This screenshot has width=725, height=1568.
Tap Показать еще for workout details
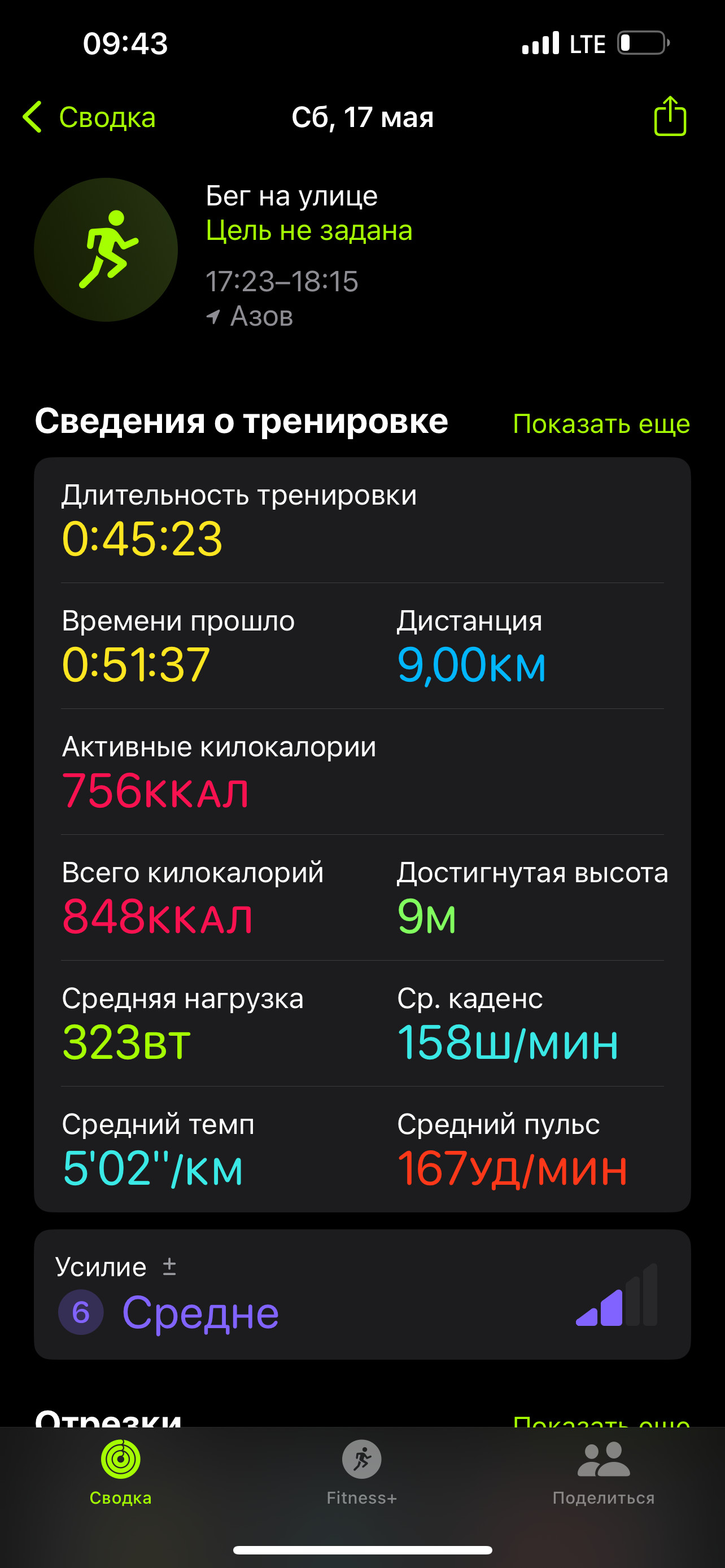(601, 424)
